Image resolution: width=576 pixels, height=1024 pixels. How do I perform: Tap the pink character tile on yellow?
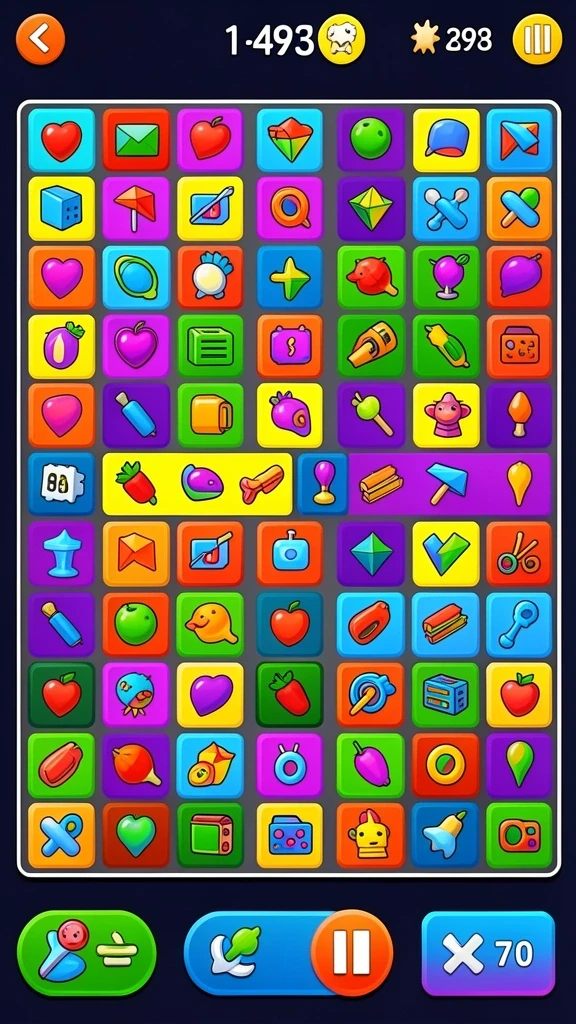pos(446,415)
